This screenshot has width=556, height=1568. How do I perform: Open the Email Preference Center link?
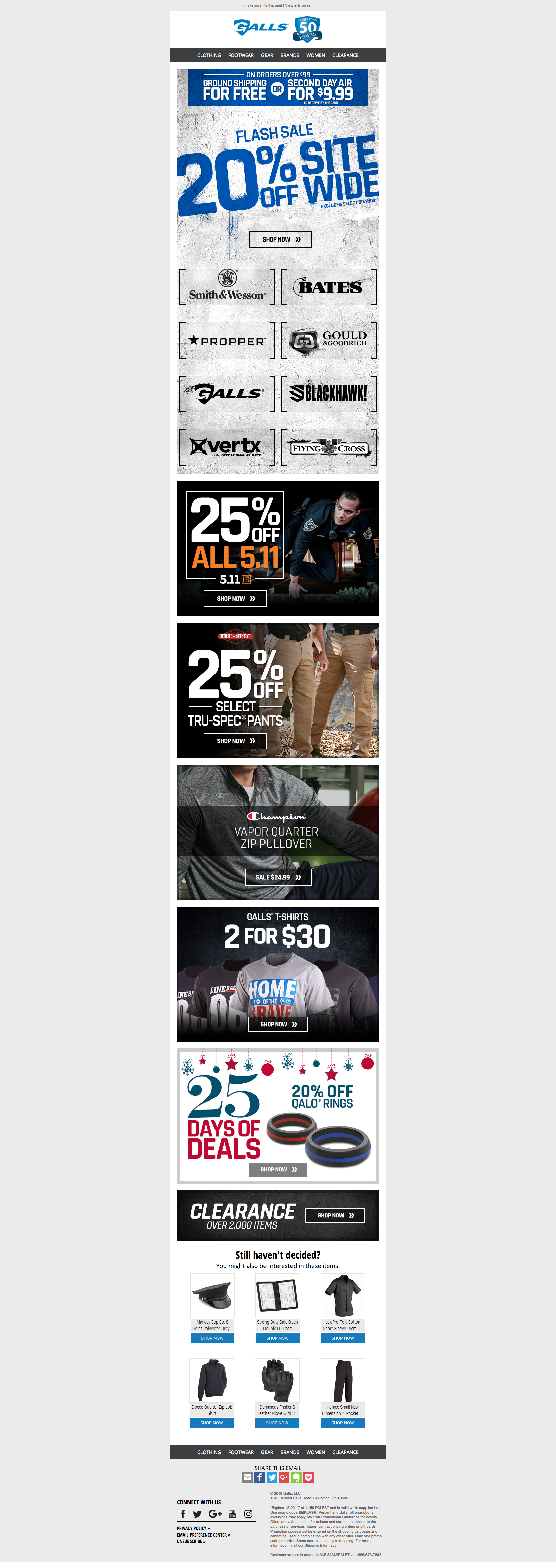[203, 1535]
